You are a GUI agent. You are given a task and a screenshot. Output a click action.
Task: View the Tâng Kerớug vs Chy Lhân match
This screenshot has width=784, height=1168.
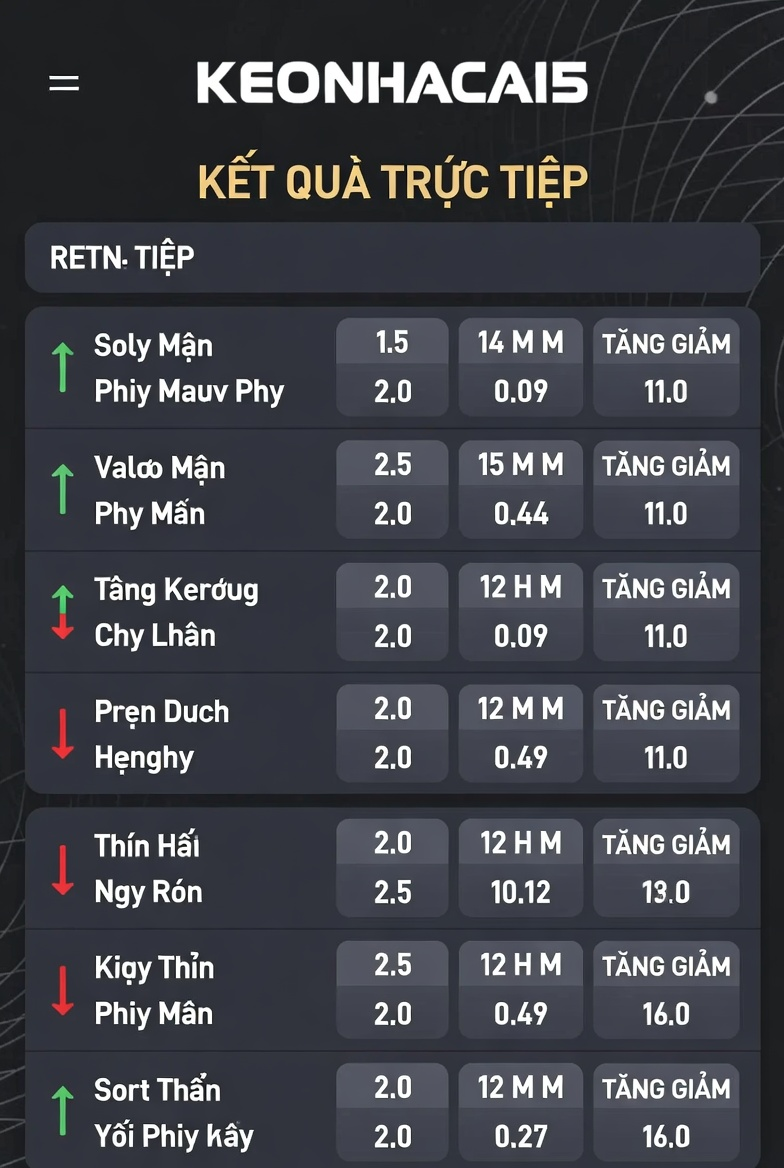coord(176,612)
